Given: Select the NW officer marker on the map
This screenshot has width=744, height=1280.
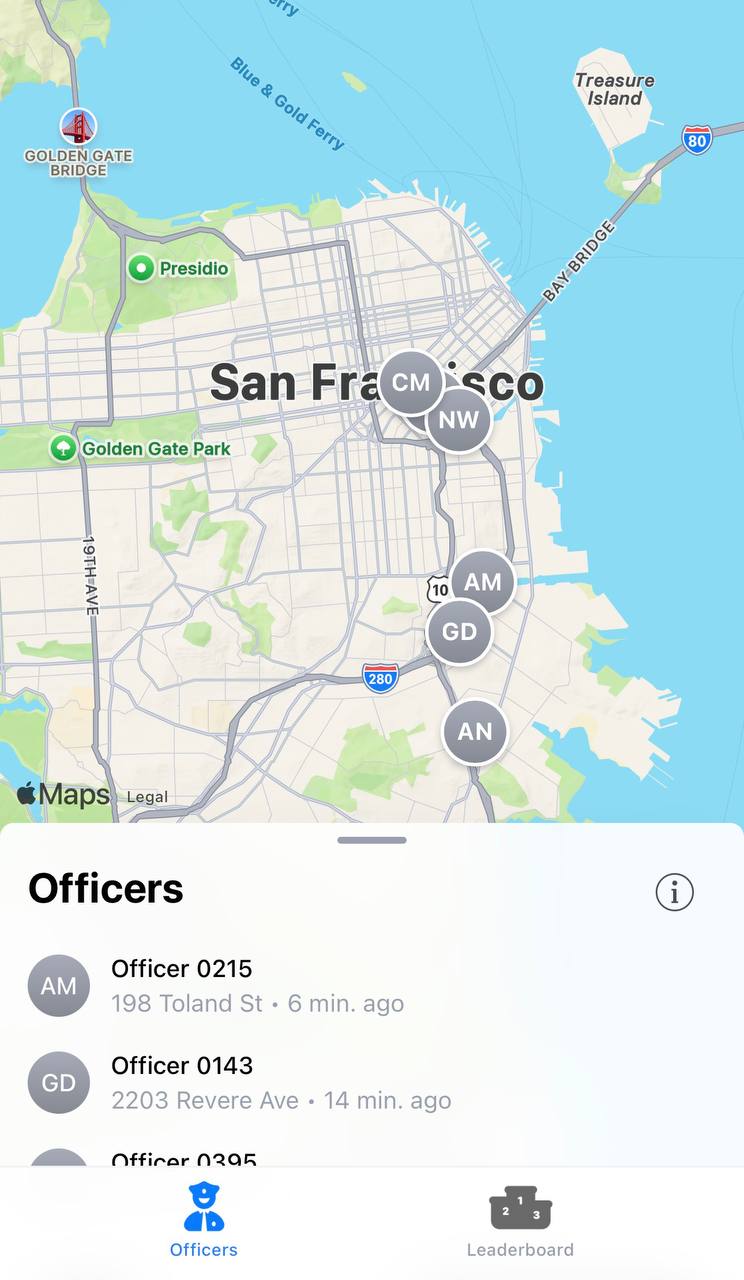Looking at the screenshot, I should coord(458,420).
